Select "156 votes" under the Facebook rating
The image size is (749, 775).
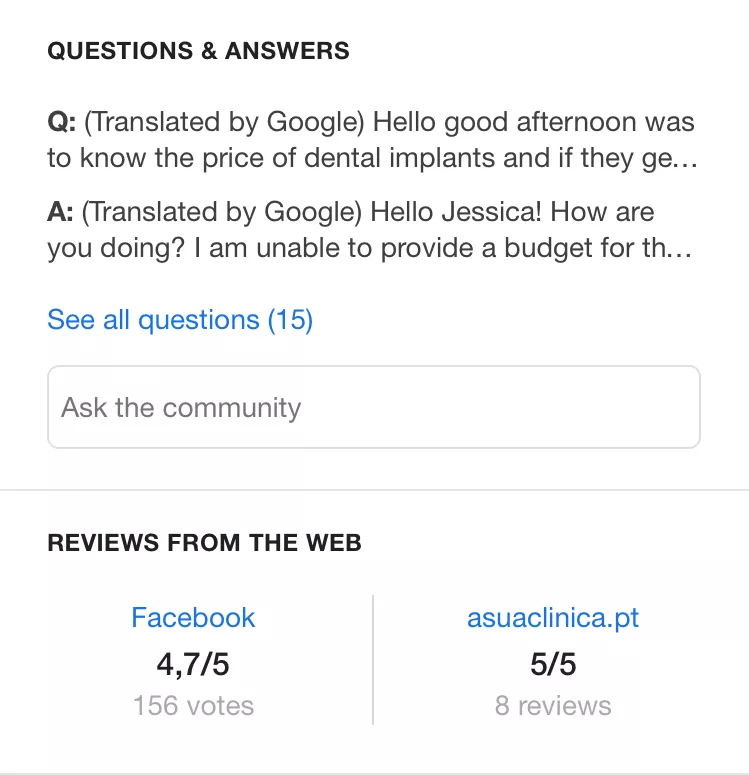[x=192, y=705]
